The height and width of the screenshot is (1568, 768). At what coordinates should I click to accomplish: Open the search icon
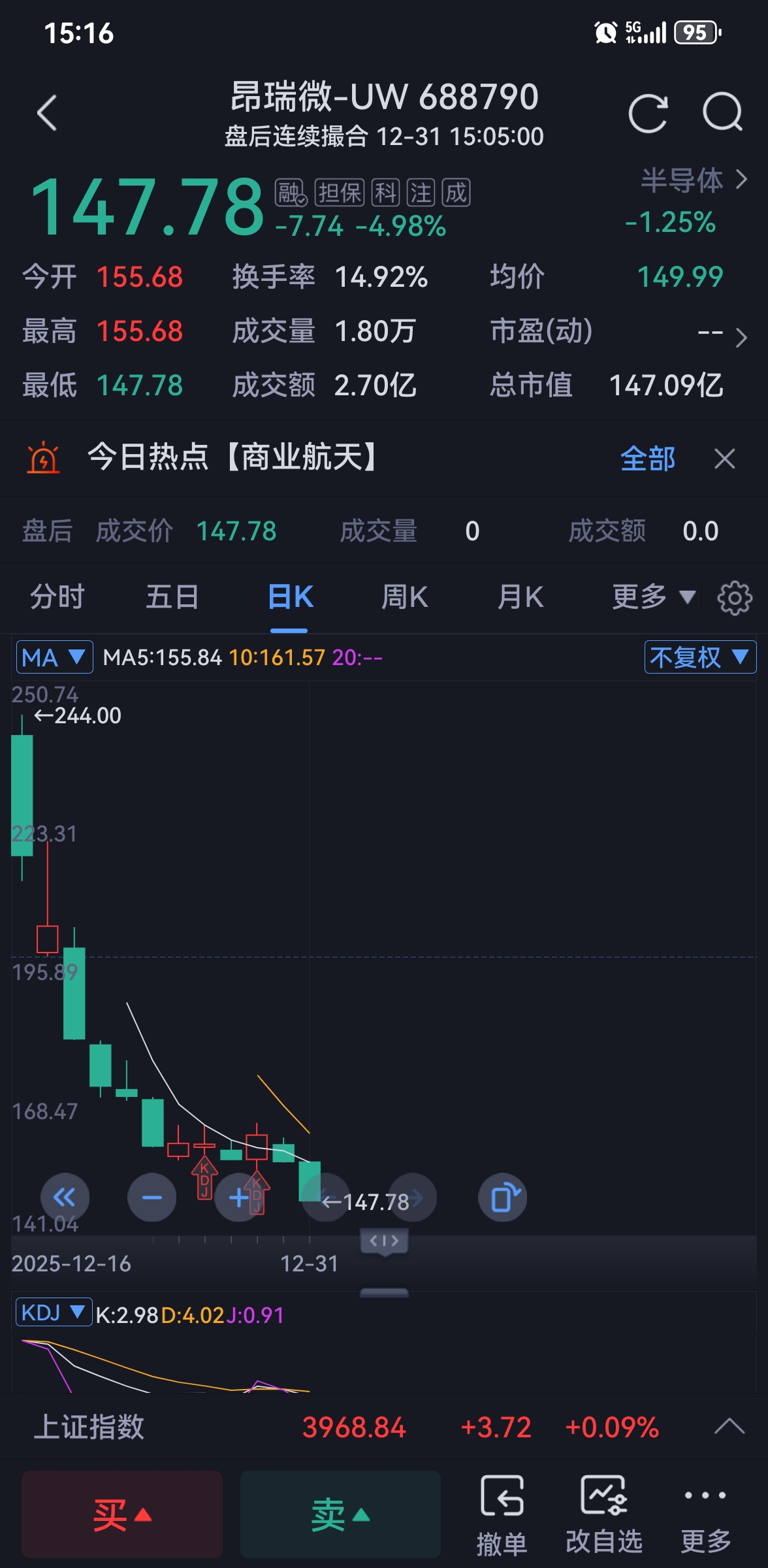click(x=722, y=113)
